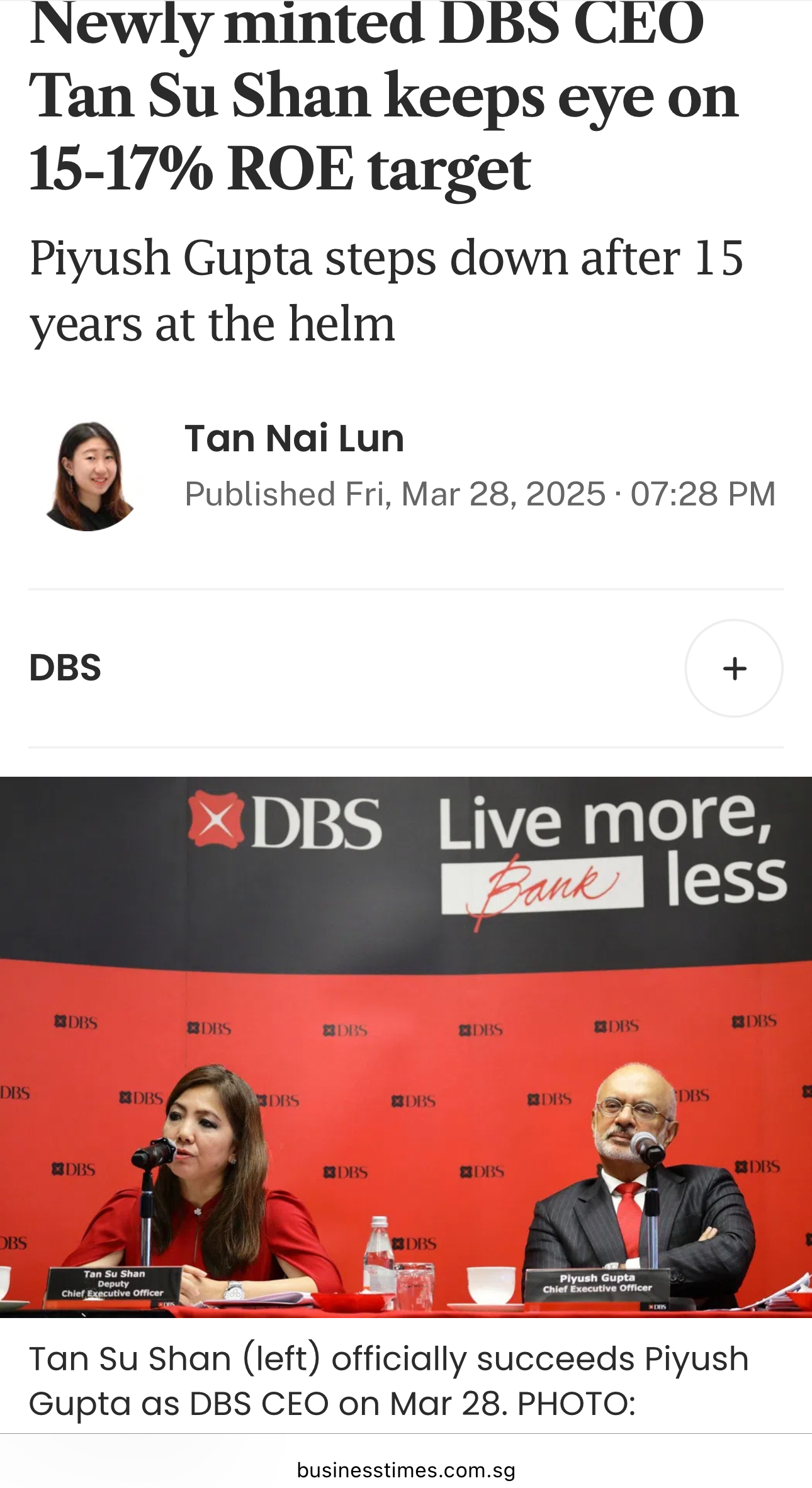Open the DBS topic tag
This screenshot has width=812, height=1488.
click(x=65, y=668)
